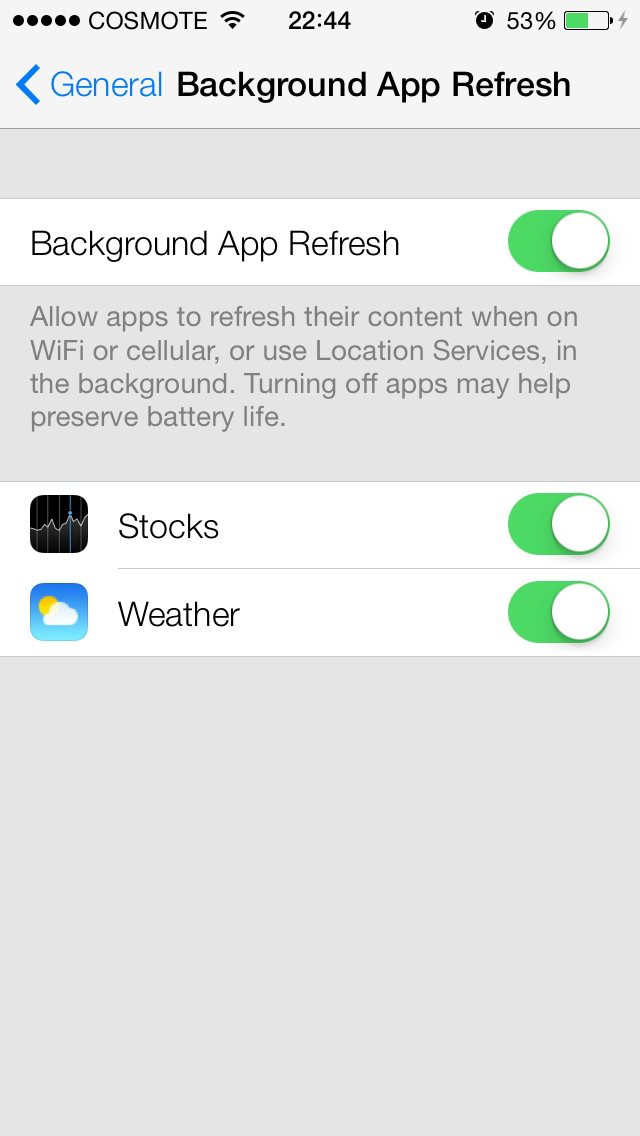Turn off the main Background App Refresh switch
Viewport: 640px width, 1136px height.
[559, 241]
